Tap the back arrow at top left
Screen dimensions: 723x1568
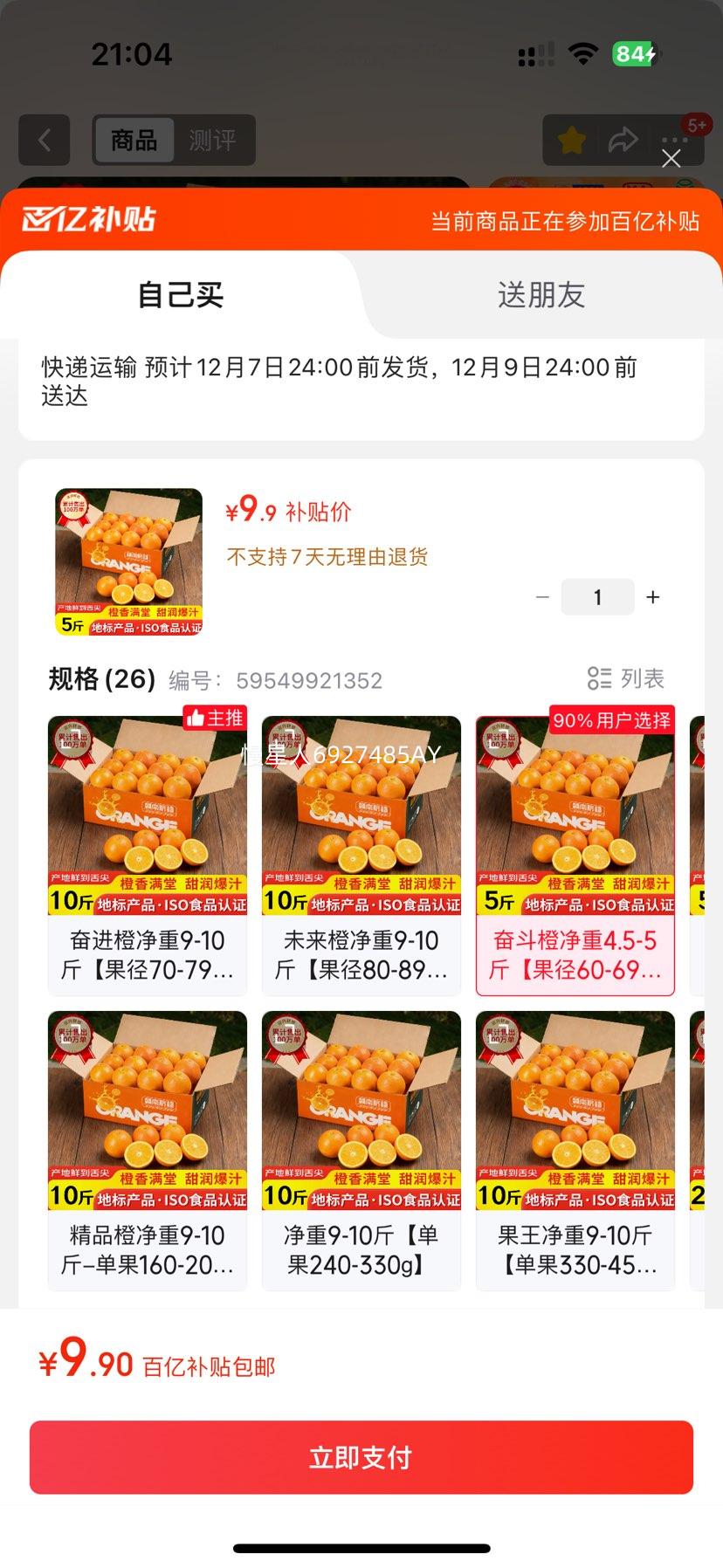coord(44,140)
